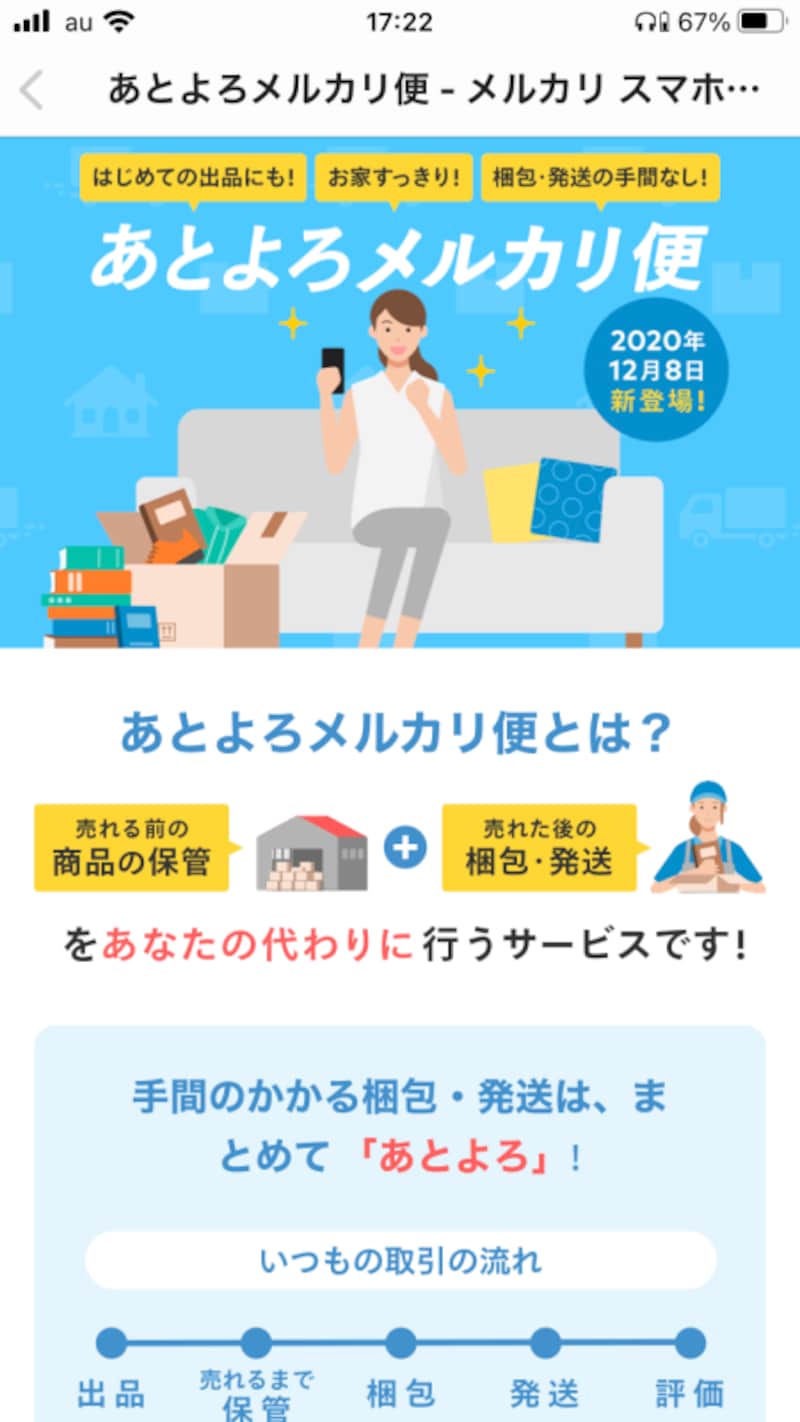
Task: Tap the はじめての出品にも! yellow badge
Action: (x=190, y=176)
